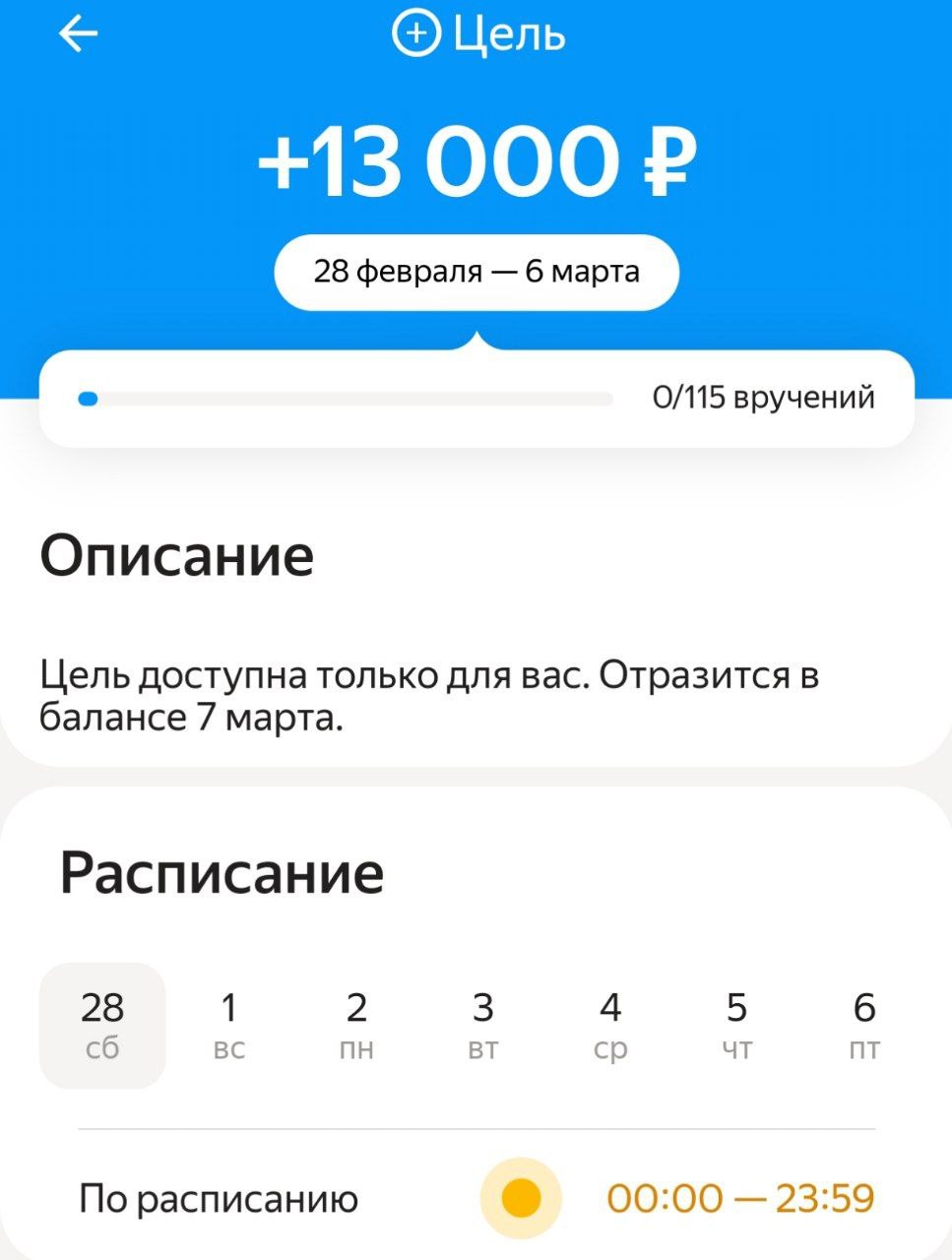Image resolution: width=952 pixels, height=1260 pixels.
Task: Switch to Monday 2 in the schedule
Action: [x=356, y=1025]
